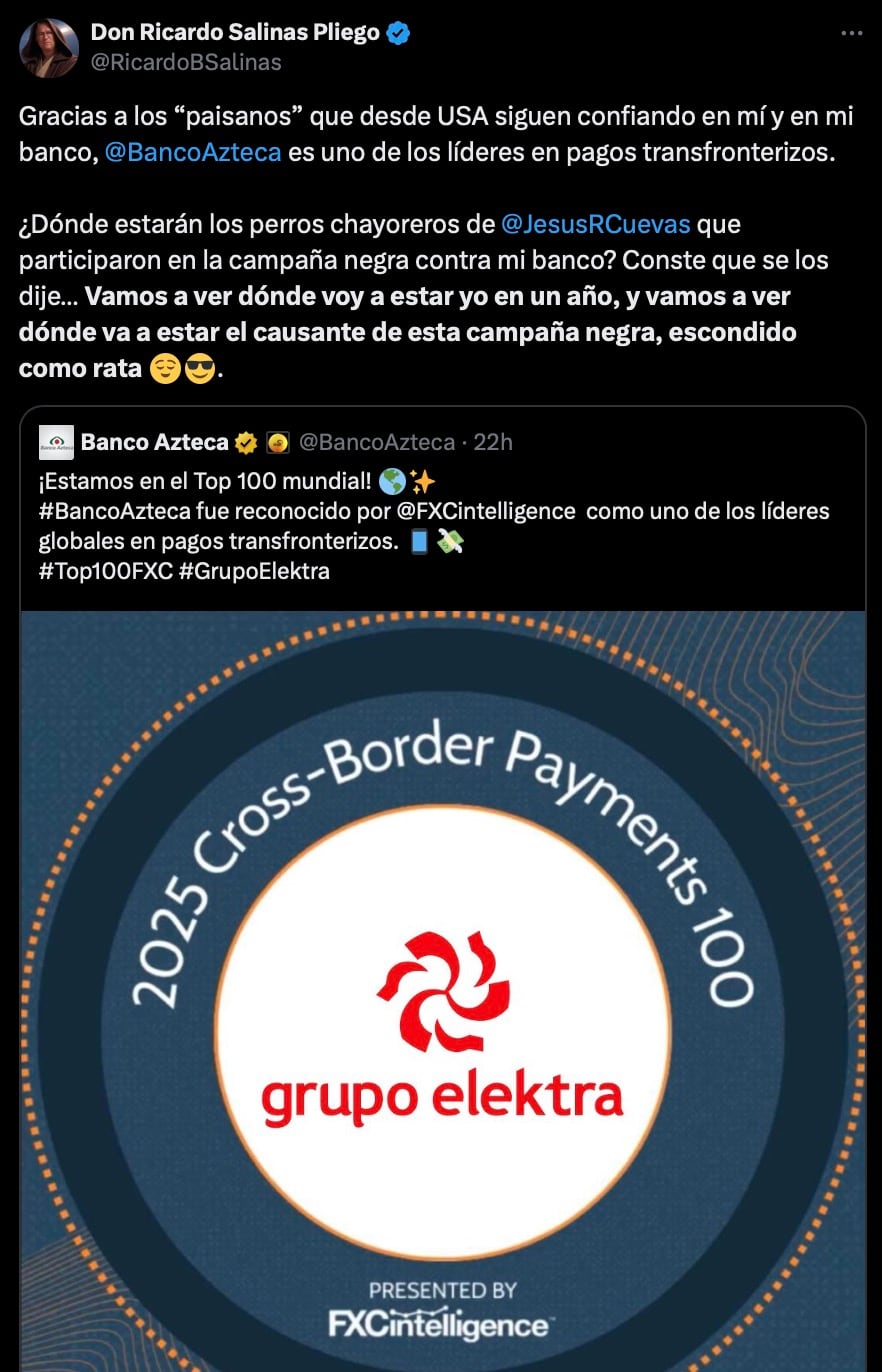View the Grupo Elektra award image
The image size is (882, 1372).
coord(442,990)
